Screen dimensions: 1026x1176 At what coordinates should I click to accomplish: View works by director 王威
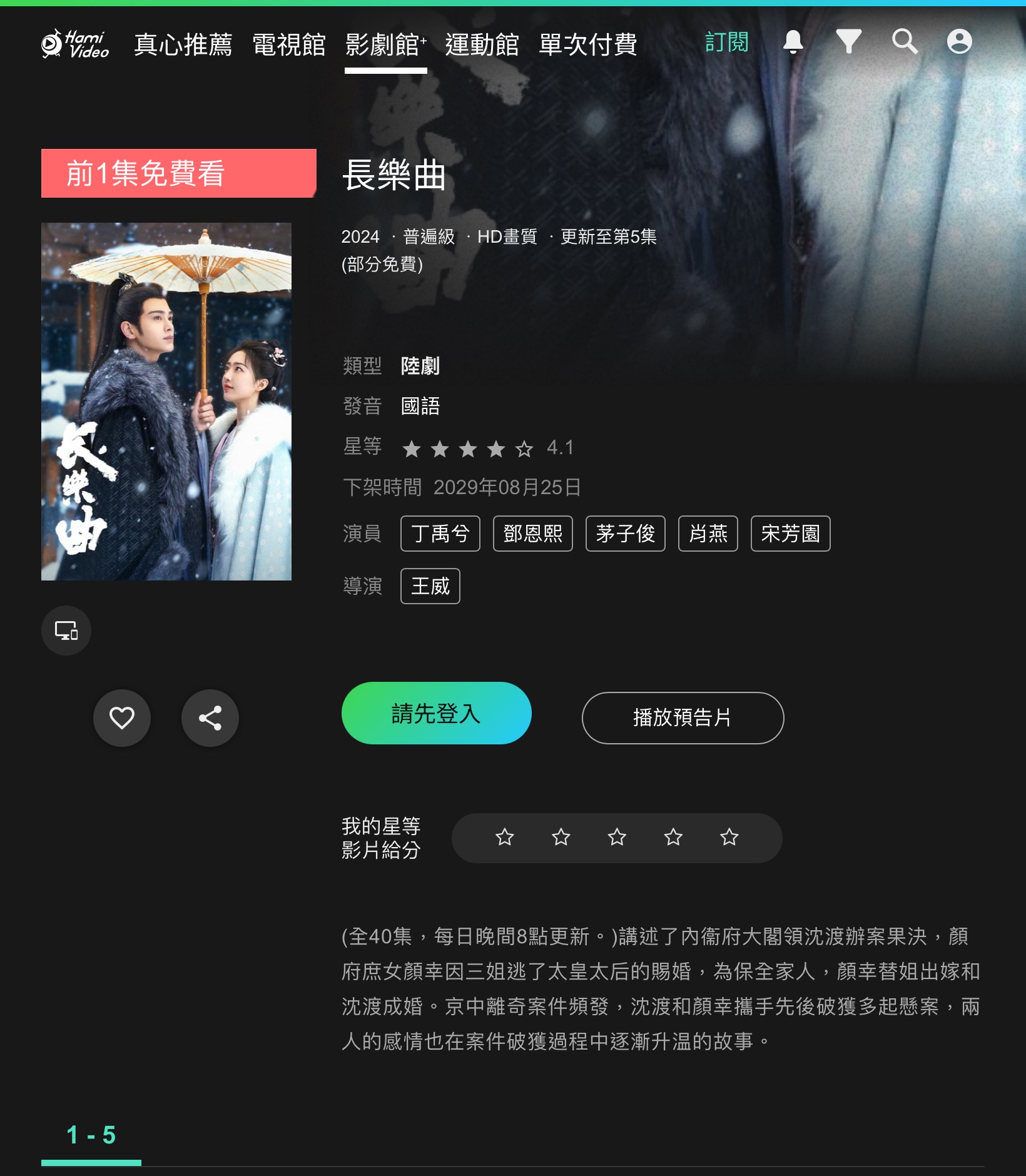(430, 586)
